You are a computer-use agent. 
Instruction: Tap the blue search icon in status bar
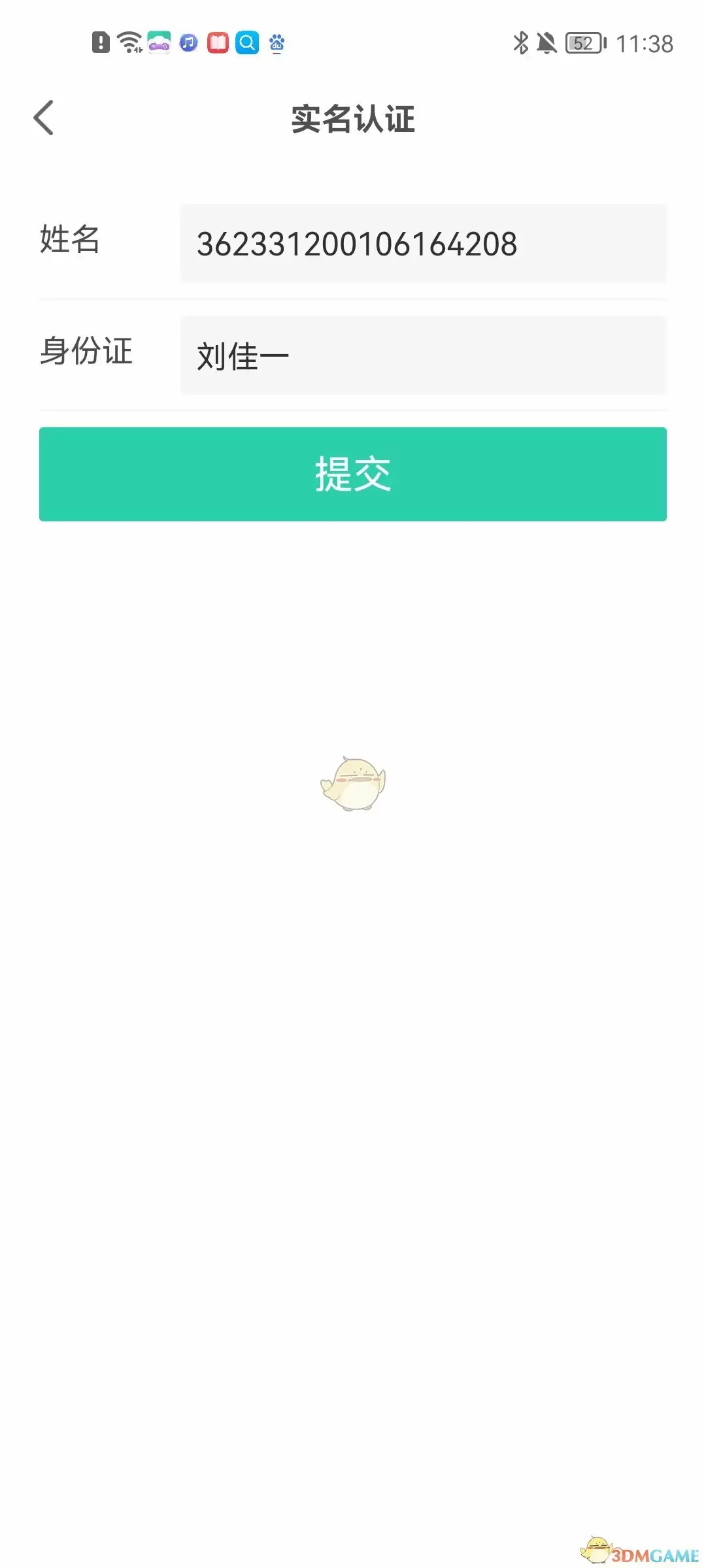point(246,43)
